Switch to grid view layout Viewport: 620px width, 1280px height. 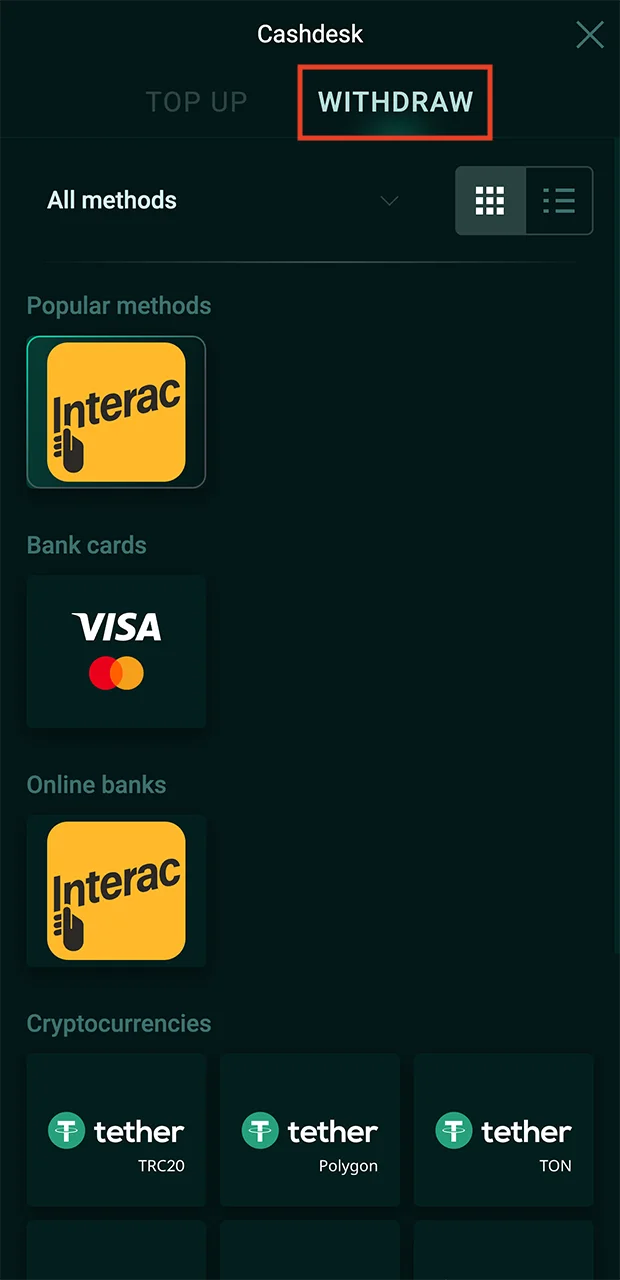pos(490,201)
